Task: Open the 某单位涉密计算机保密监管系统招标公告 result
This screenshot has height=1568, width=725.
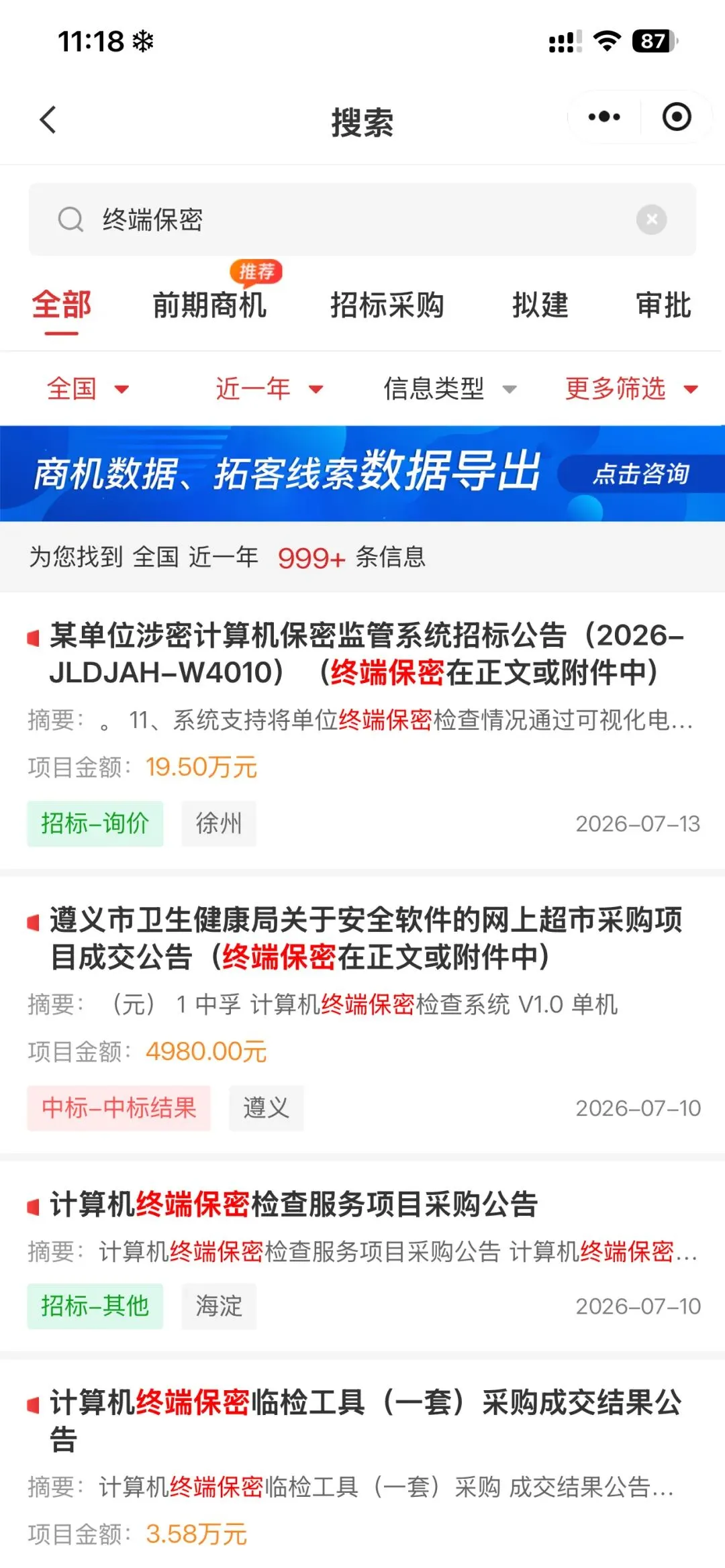Action: tap(362, 731)
